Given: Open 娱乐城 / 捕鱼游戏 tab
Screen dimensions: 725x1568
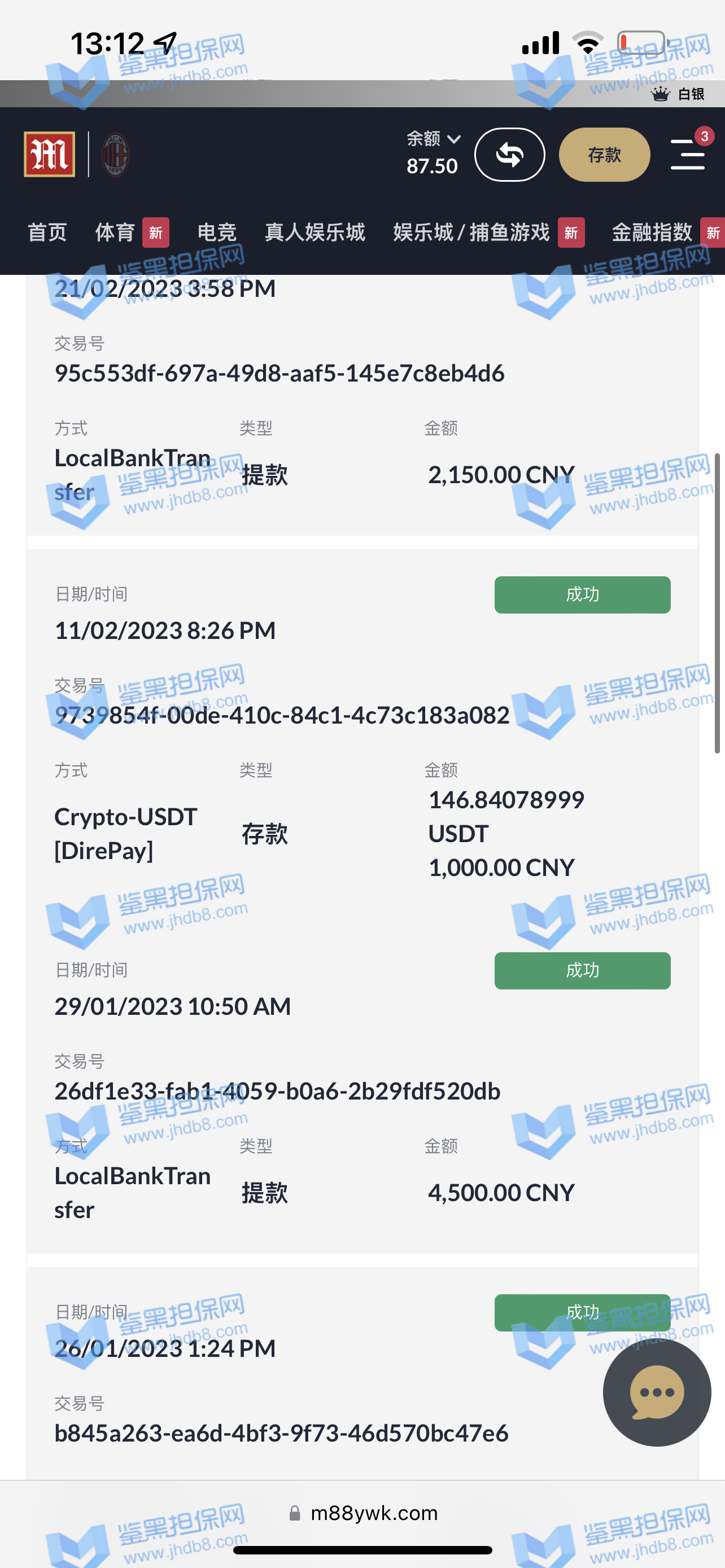Looking at the screenshot, I should click(471, 233).
